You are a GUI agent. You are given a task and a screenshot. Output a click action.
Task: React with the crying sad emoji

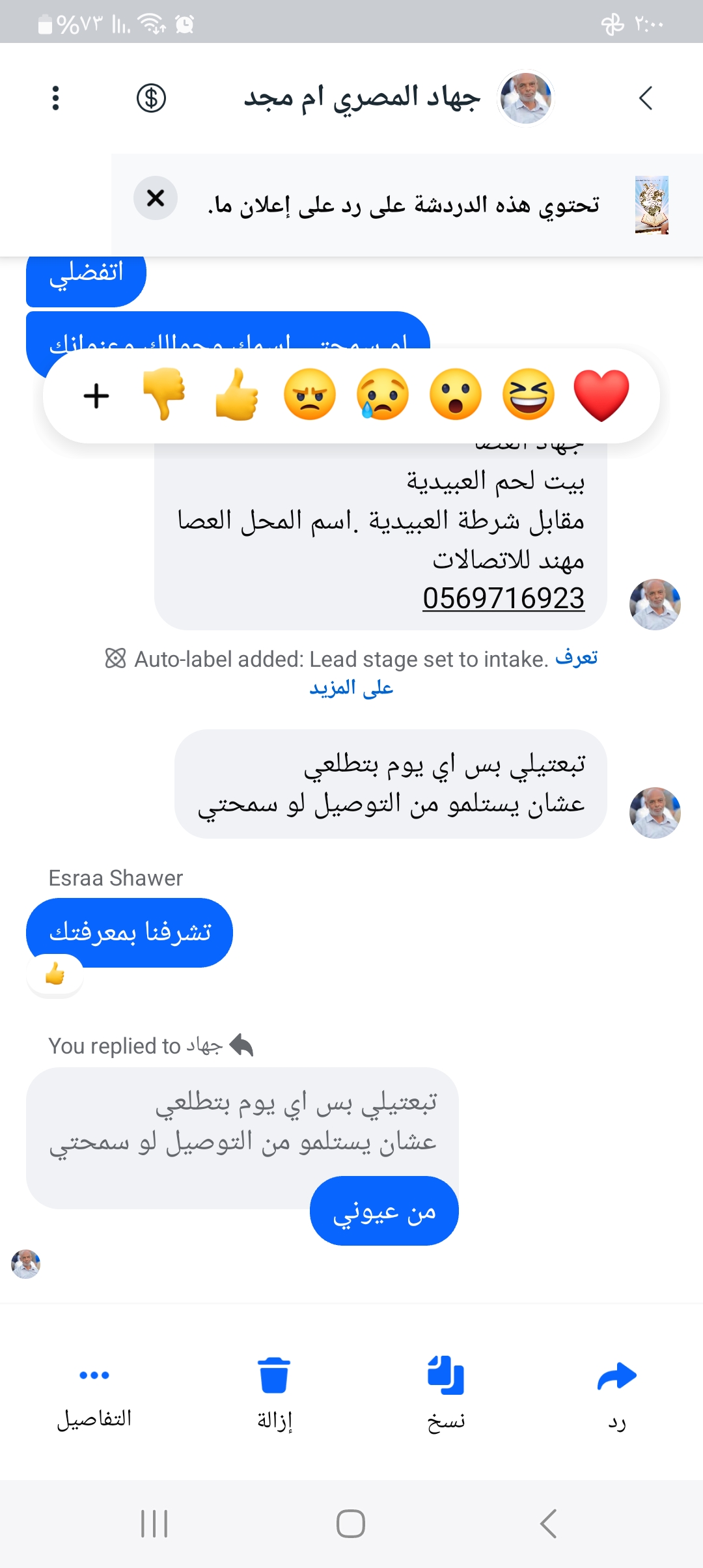(x=382, y=395)
